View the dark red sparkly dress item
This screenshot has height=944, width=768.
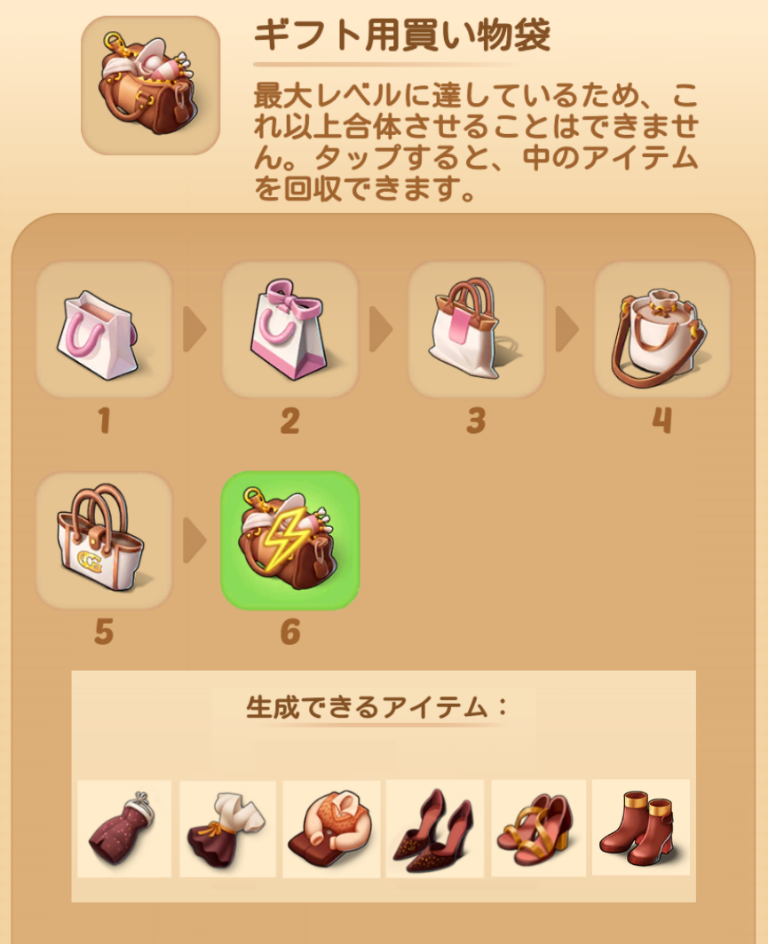pyautogui.click(x=124, y=829)
